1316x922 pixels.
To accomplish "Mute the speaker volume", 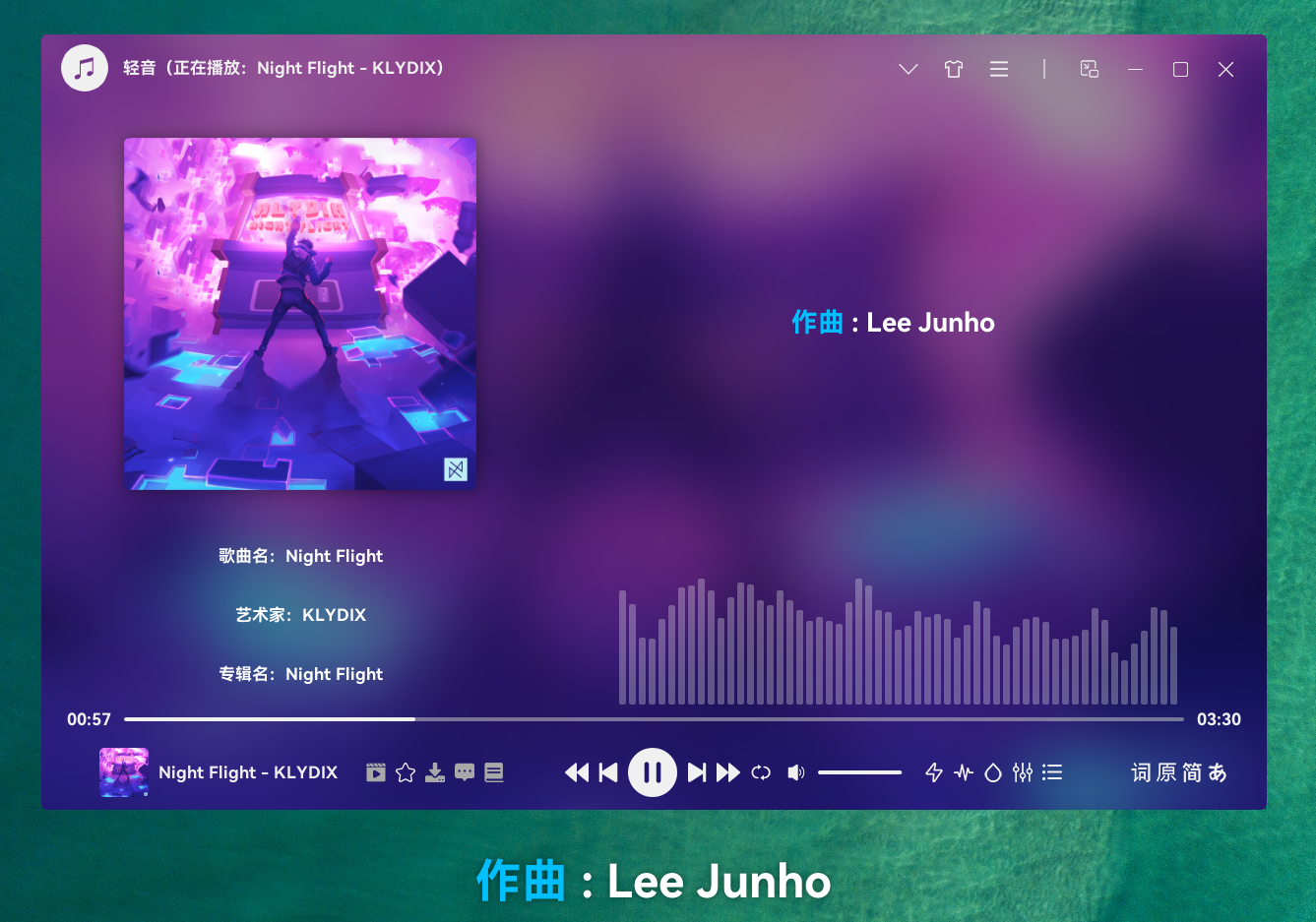I will (x=796, y=772).
